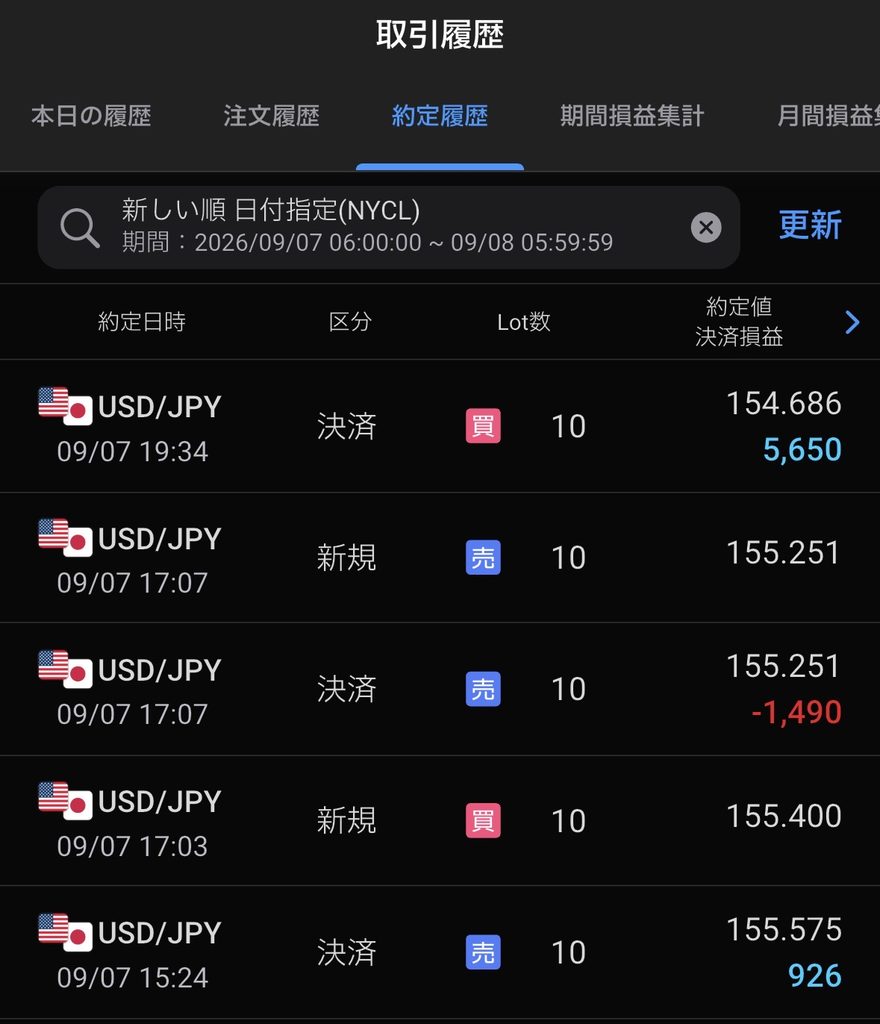Select the 約定履歴 tab

pyautogui.click(x=439, y=116)
